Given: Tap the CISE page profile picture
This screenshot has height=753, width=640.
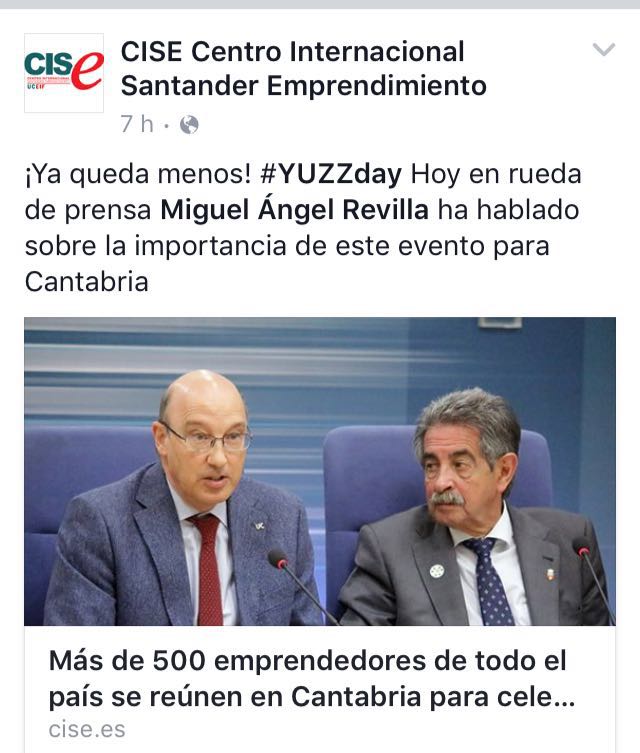Looking at the screenshot, I should [64, 72].
